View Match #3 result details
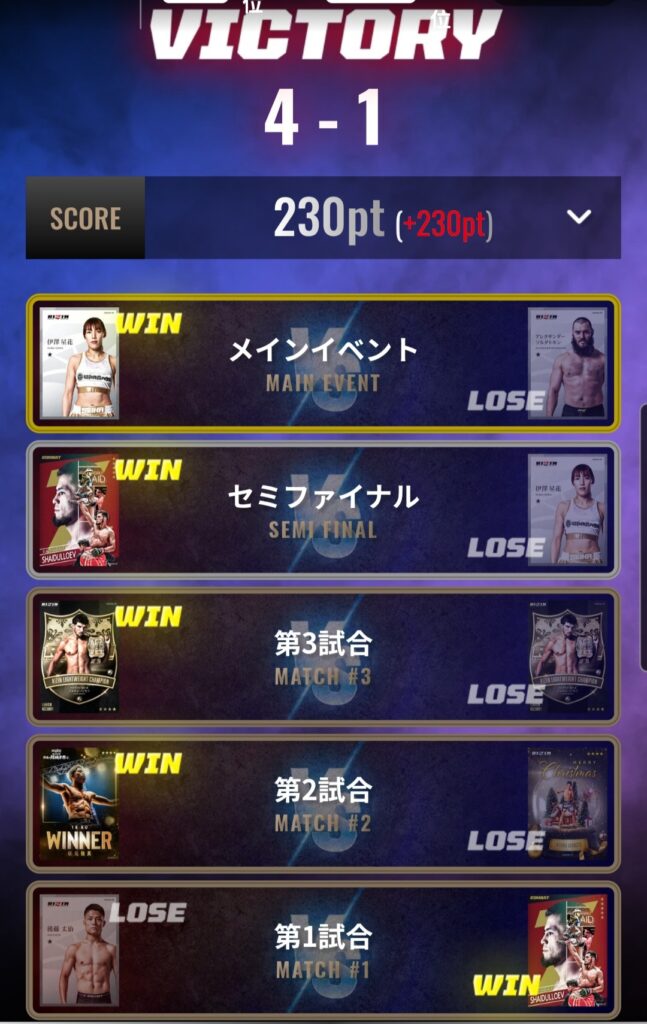The width and height of the screenshot is (647, 1024). pos(323,657)
